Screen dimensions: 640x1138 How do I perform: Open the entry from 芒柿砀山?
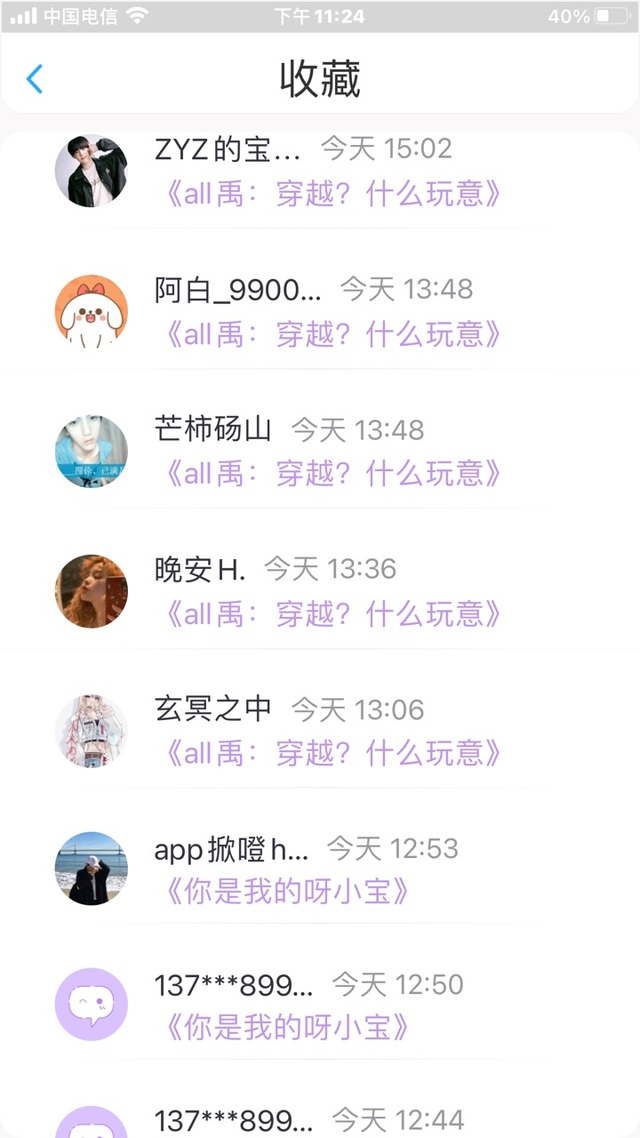[330, 451]
